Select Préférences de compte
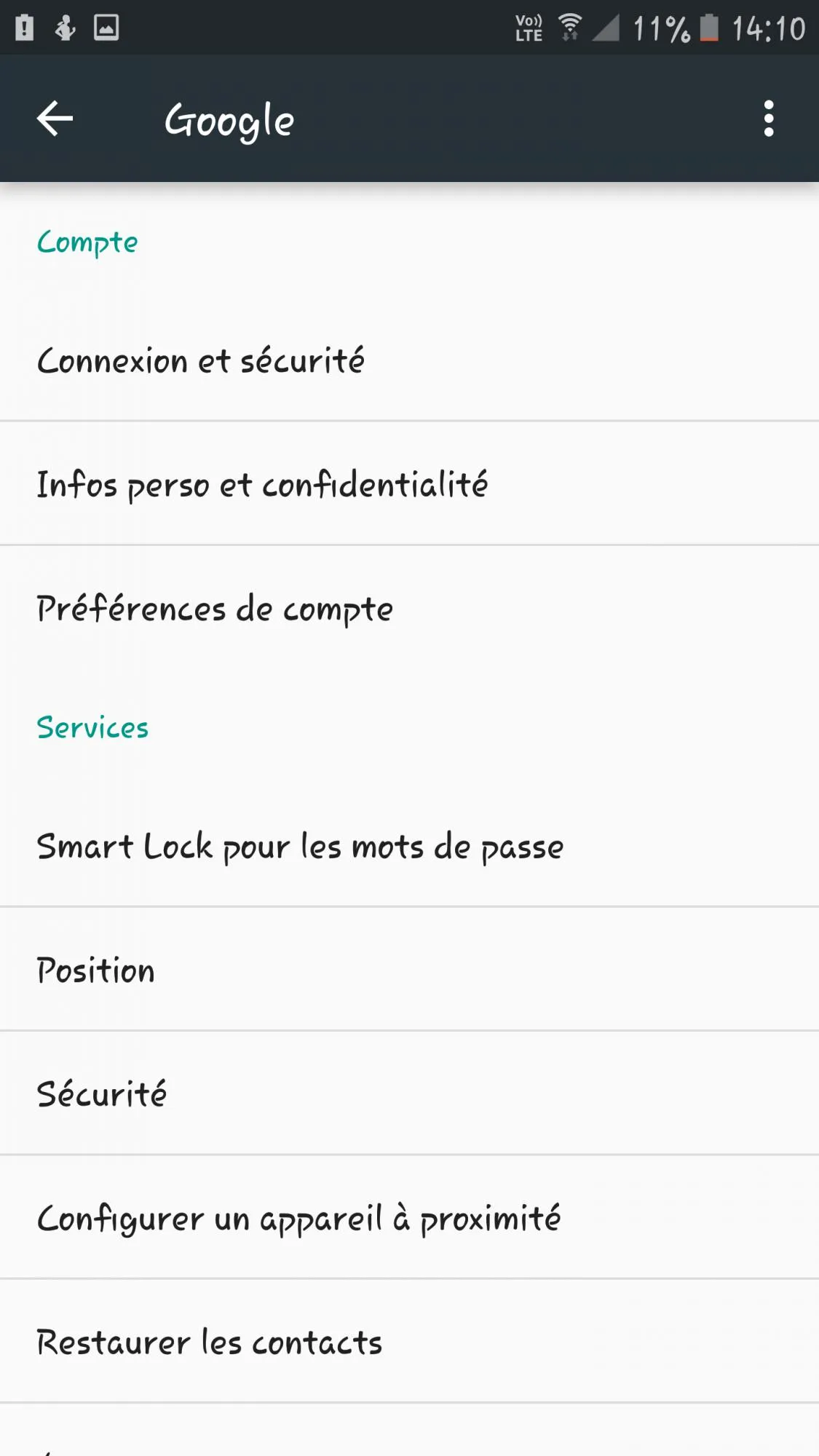Image resolution: width=819 pixels, height=1456 pixels. [x=215, y=609]
